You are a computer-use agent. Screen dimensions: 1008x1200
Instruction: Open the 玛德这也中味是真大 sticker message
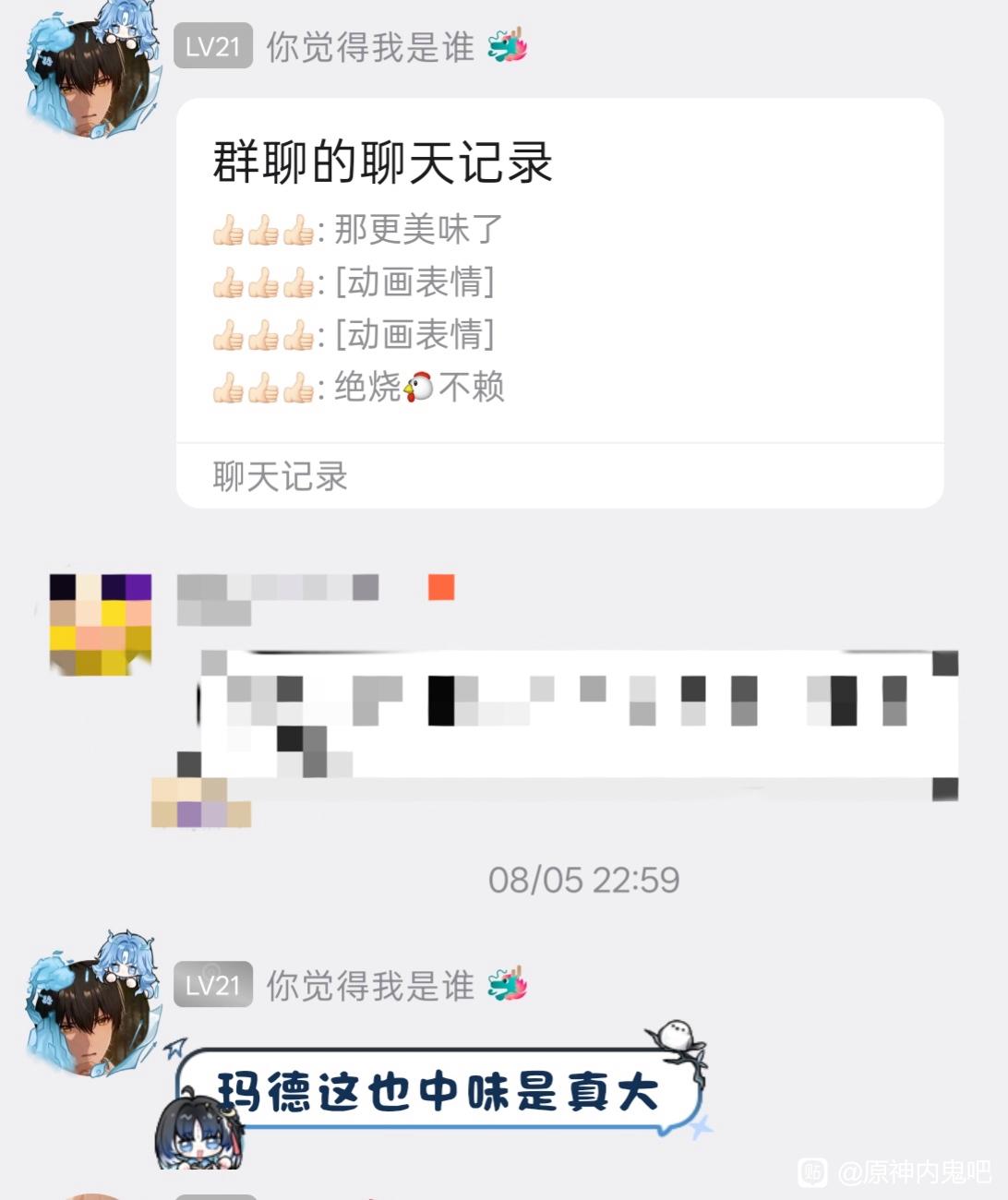(436, 1092)
